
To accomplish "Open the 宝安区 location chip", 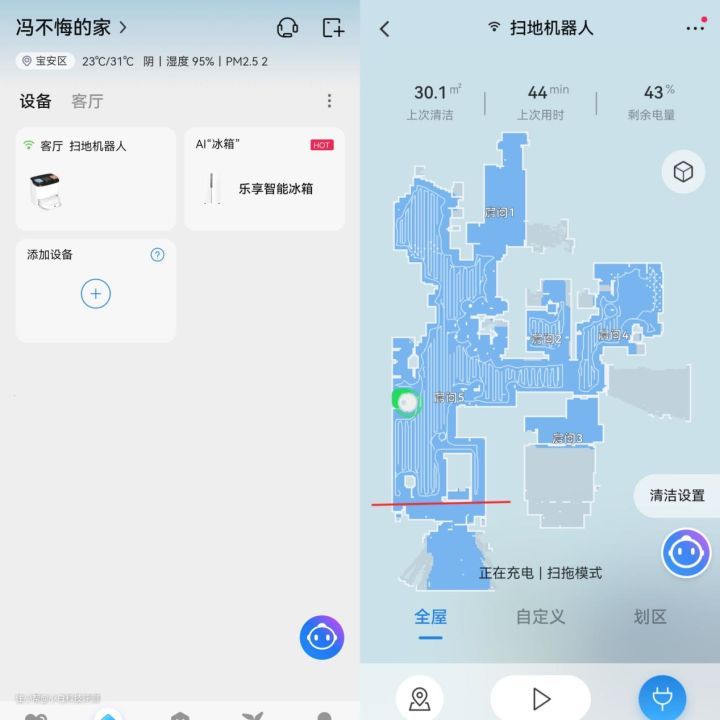I will pyautogui.click(x=45, y=61).
